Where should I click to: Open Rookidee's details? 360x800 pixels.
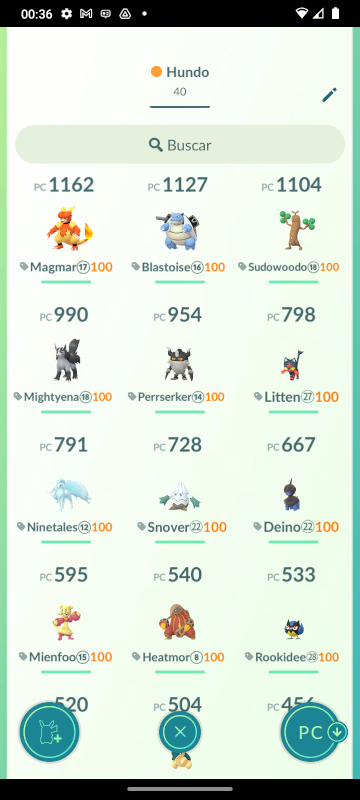click(292, 619)
